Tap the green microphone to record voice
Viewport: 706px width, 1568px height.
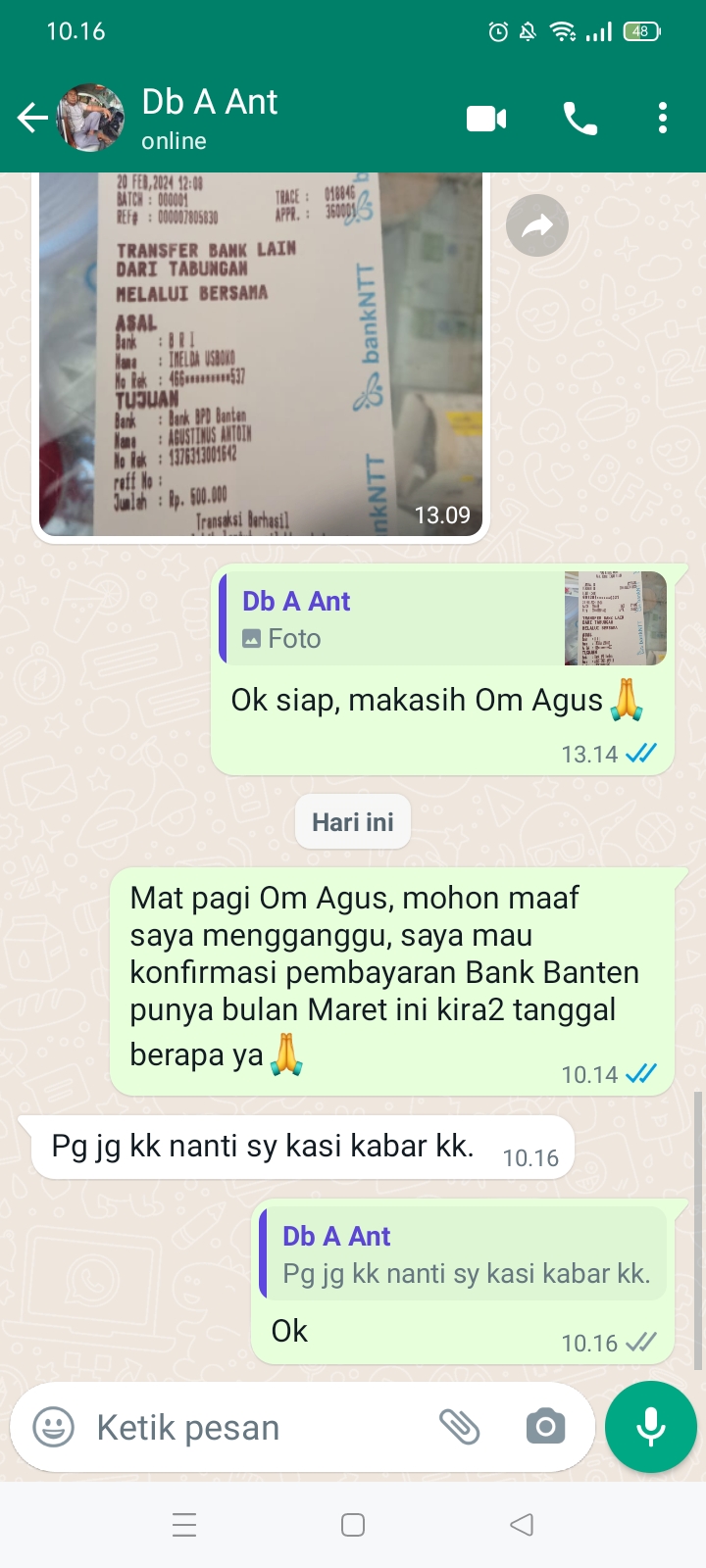click(x=650, y=1427)
